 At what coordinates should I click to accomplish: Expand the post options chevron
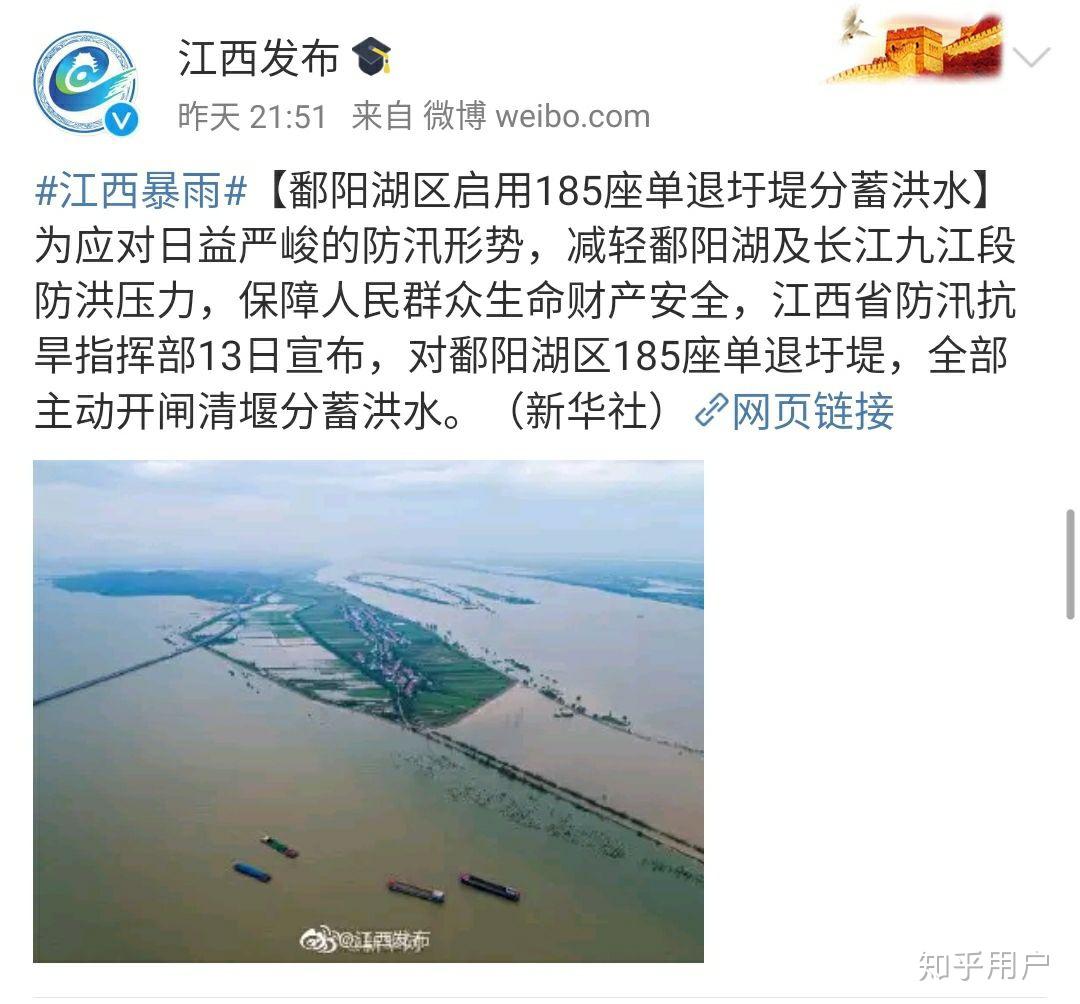(x=1031, y=57)
